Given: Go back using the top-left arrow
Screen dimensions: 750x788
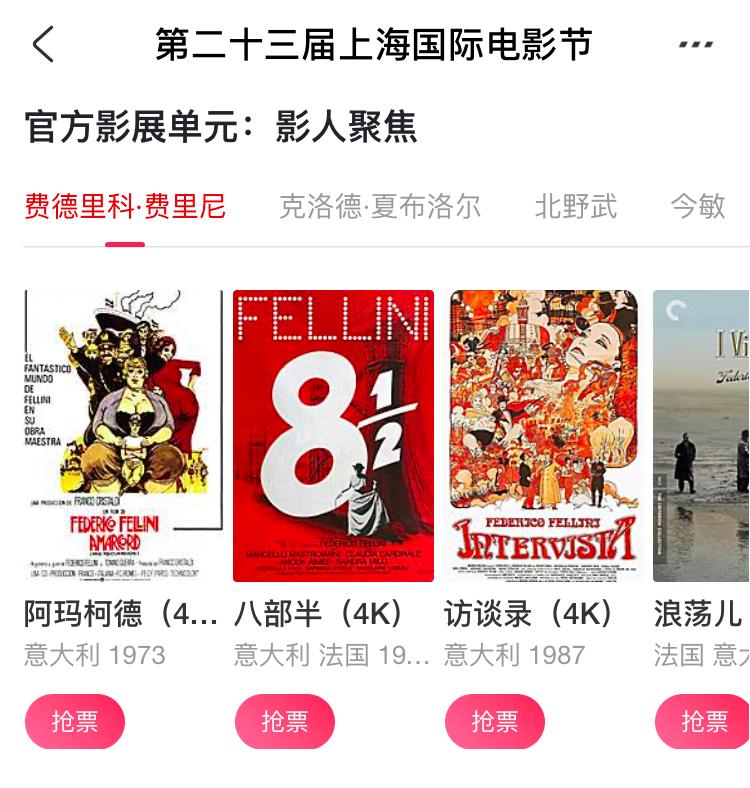Looking at the screenshot, I should [x=43, y=45].
